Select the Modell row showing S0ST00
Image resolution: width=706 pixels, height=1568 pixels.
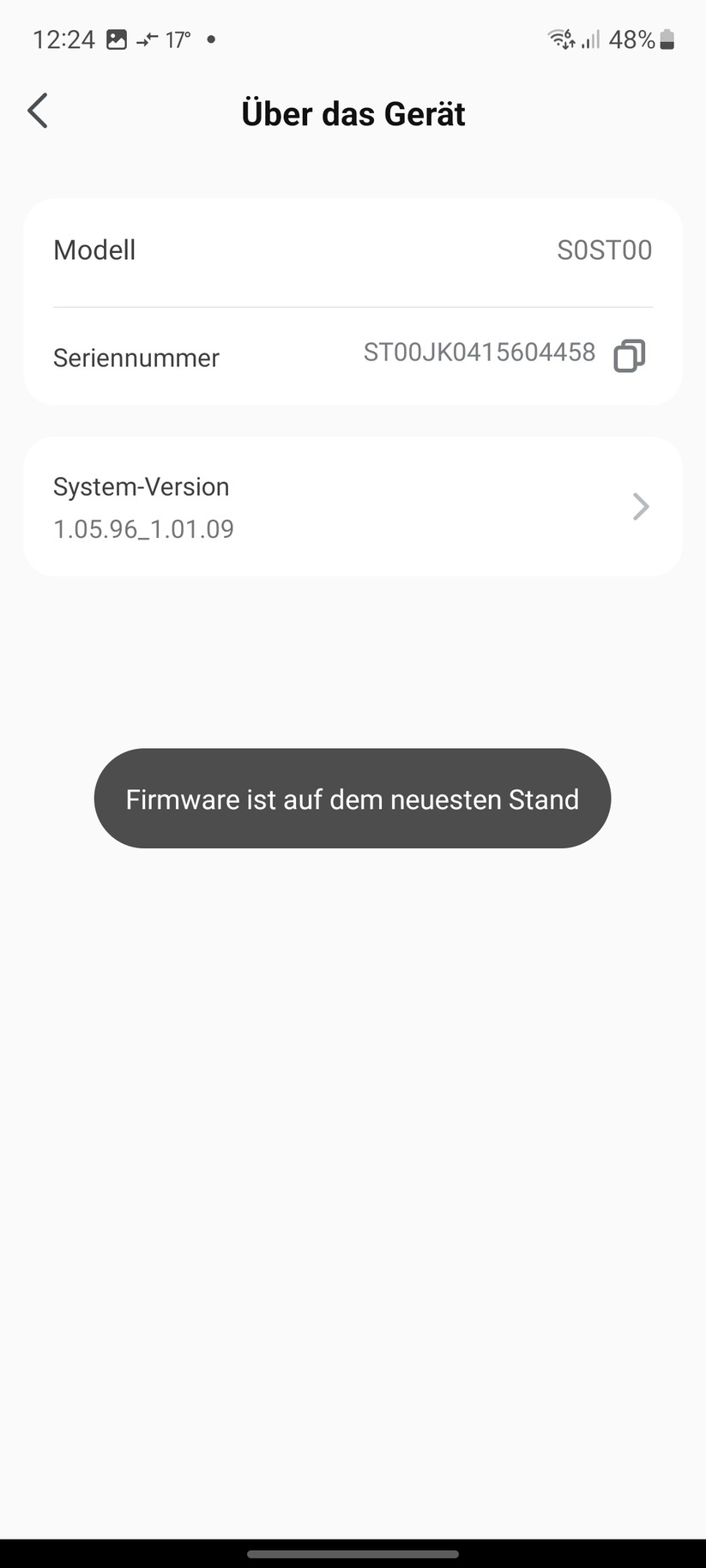coord(352,250)
